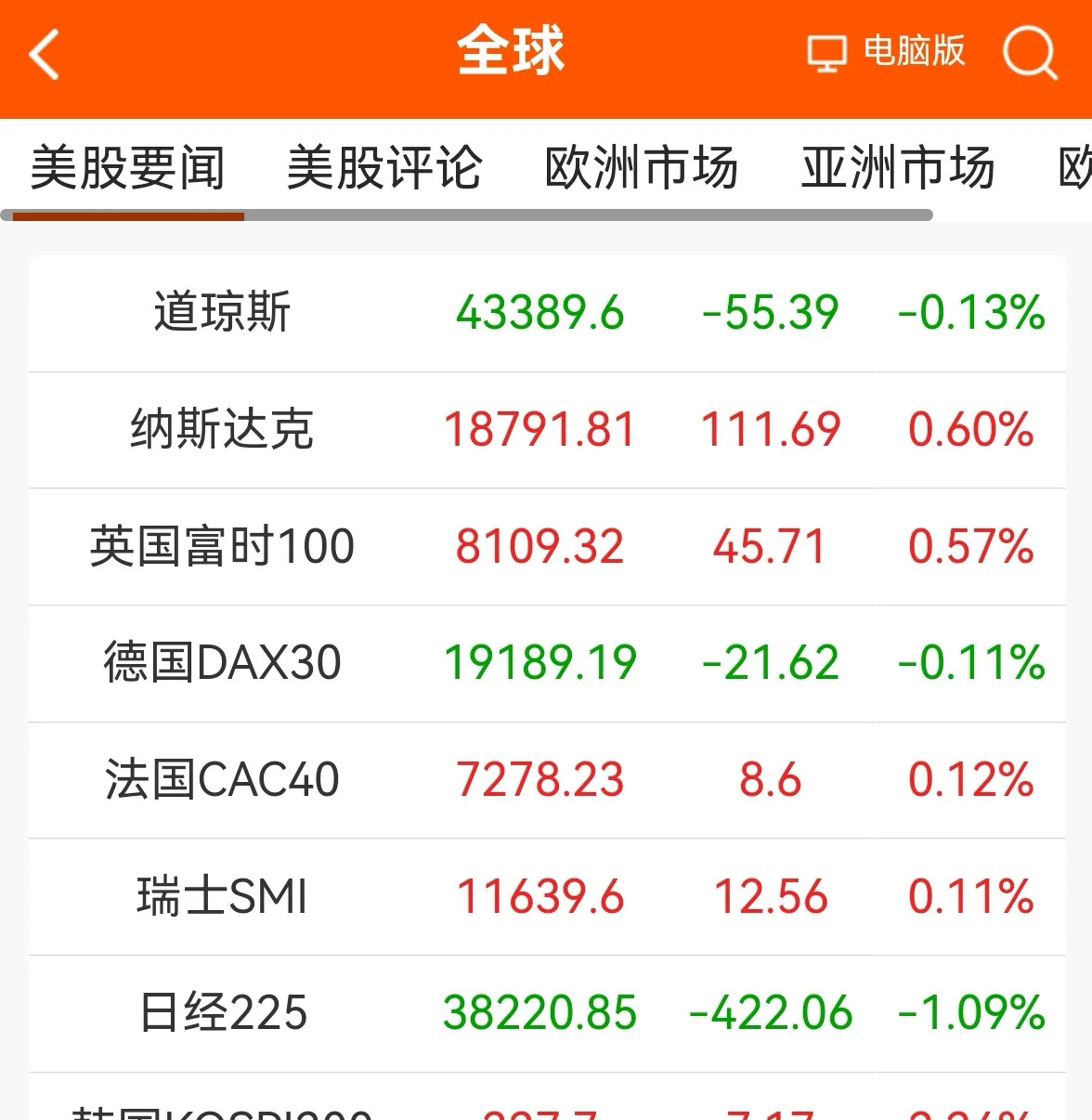Click the monitor icon beside 电脑版
The width and height of the screenshot is (1092, 1120).
(827, 54)
